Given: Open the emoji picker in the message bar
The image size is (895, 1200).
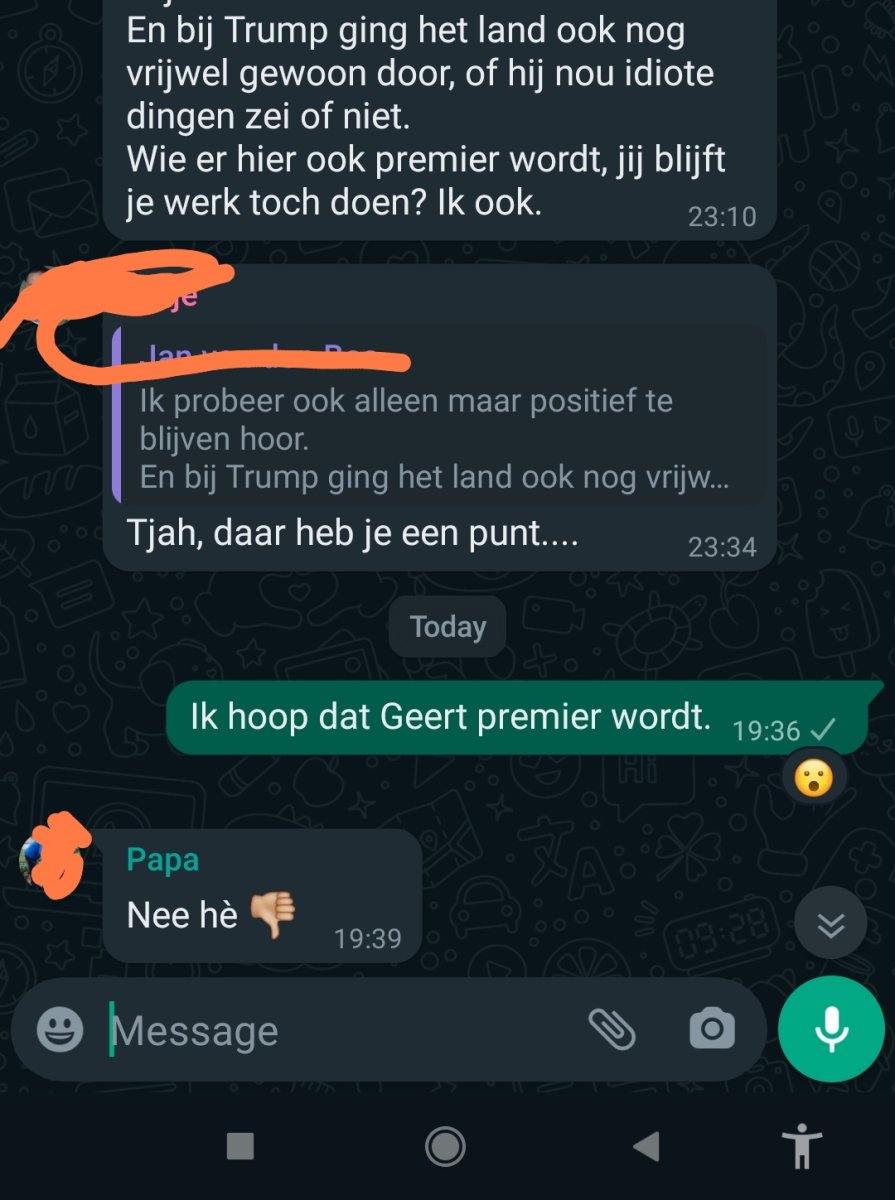Looking at the screenshot, I should (x=60, y=1029).
